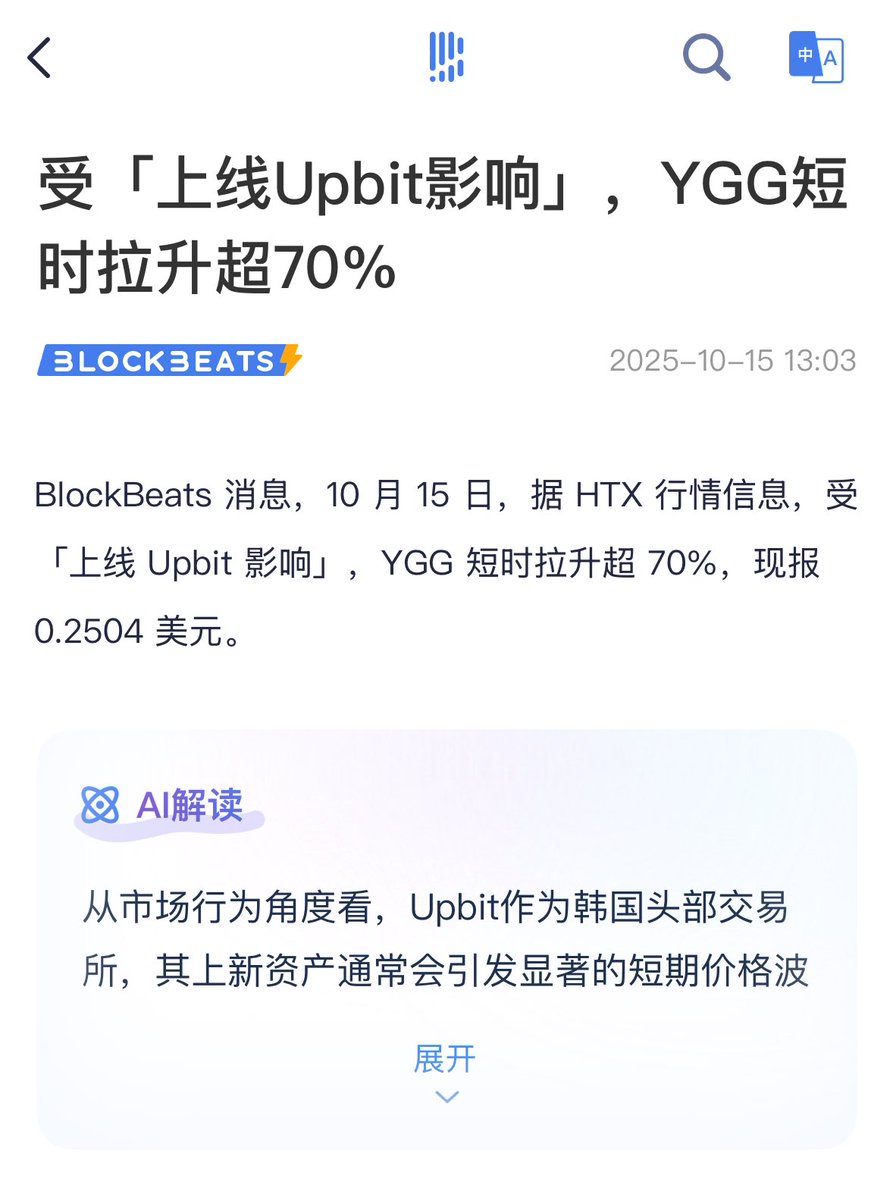The width and height of the screenshot is (893, 1200).
Task: Go back using the top-left arrow
Action: click(x=40, y=58)
